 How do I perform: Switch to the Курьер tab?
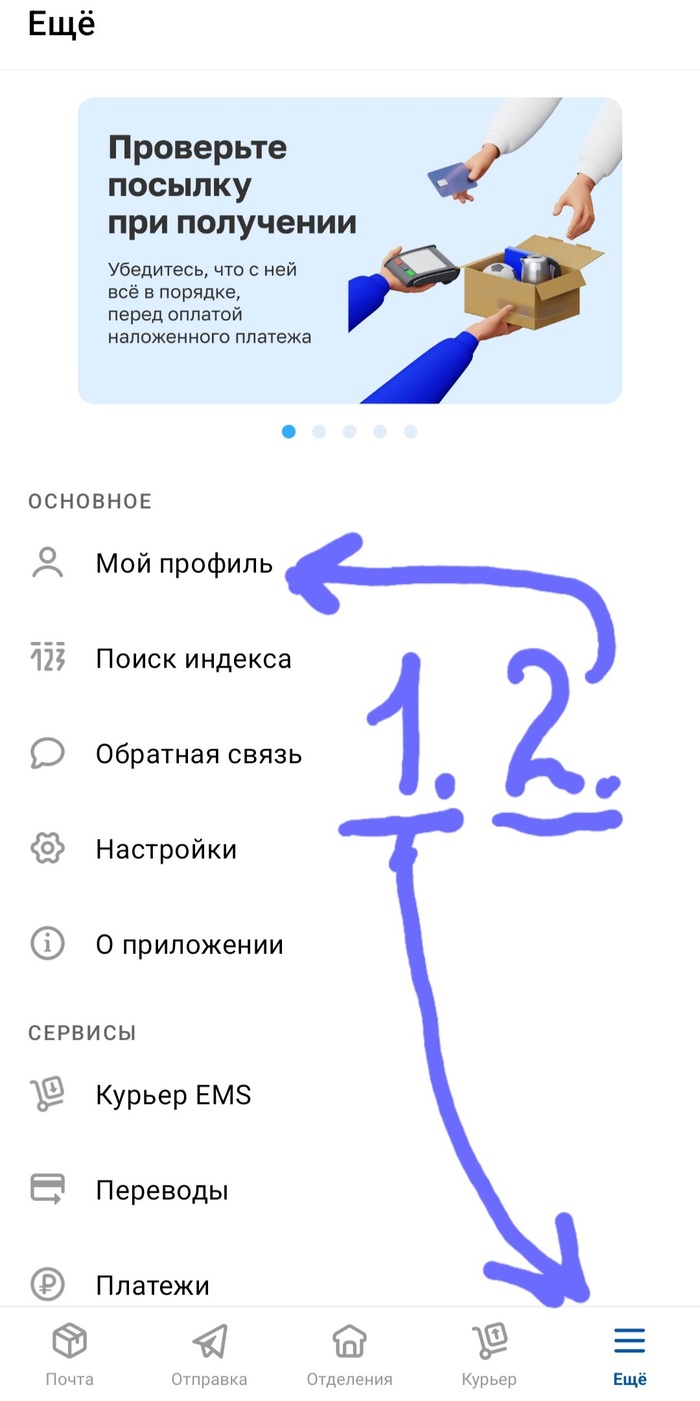coord(489,1355)
